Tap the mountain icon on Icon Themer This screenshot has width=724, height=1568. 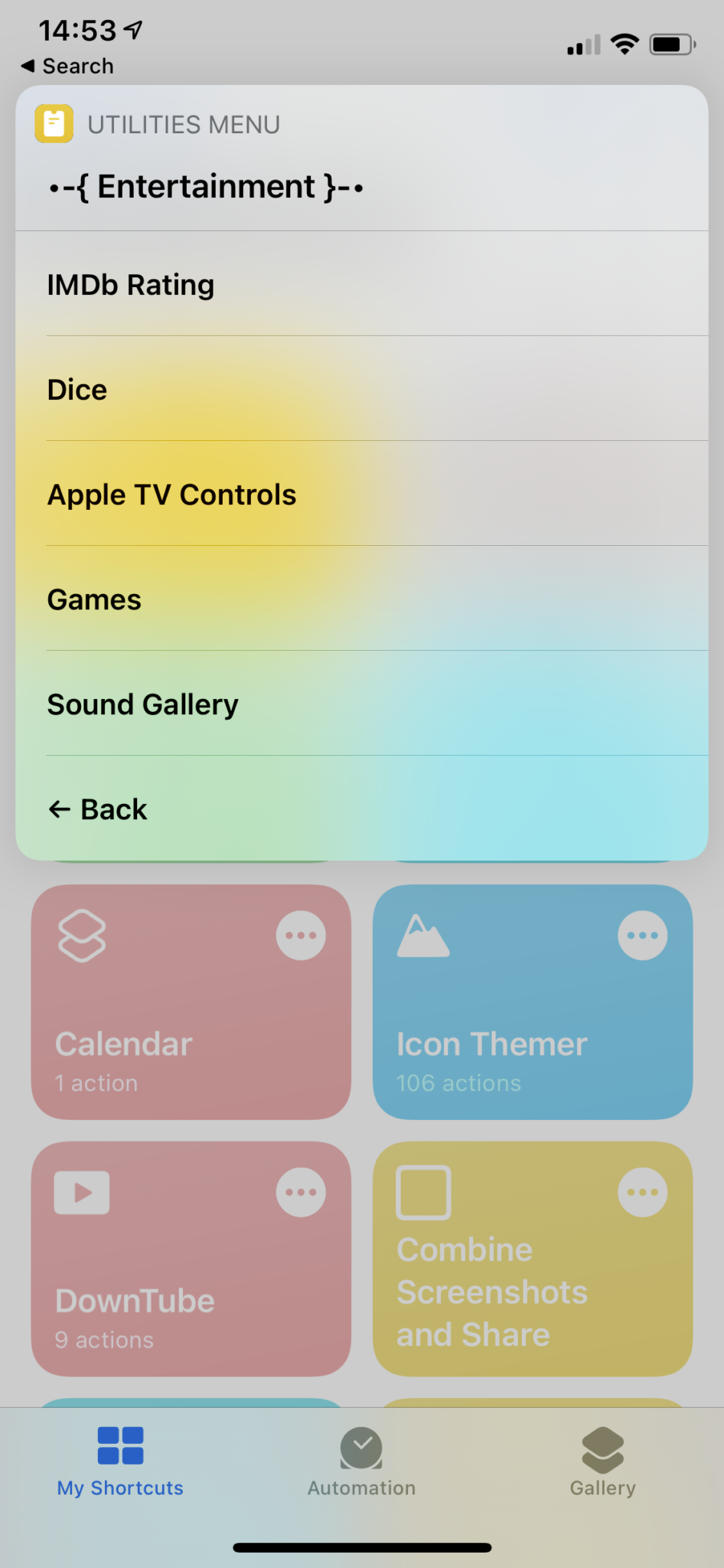point(423,935)
